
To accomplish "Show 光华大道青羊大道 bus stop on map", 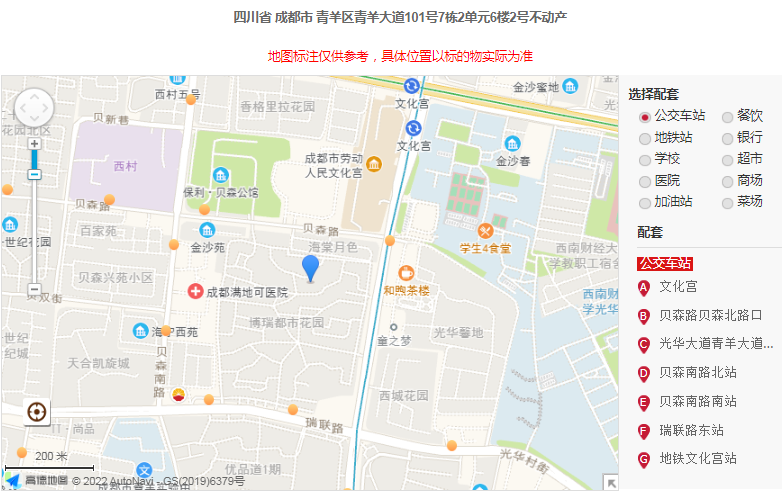I will click(716, 344).
